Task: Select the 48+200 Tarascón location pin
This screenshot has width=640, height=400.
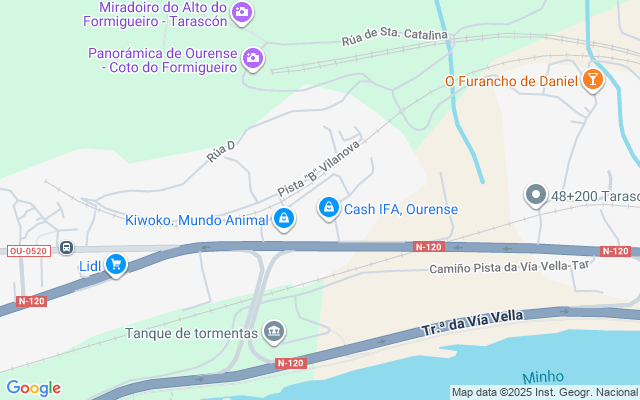Action: [x=535, y=195]
